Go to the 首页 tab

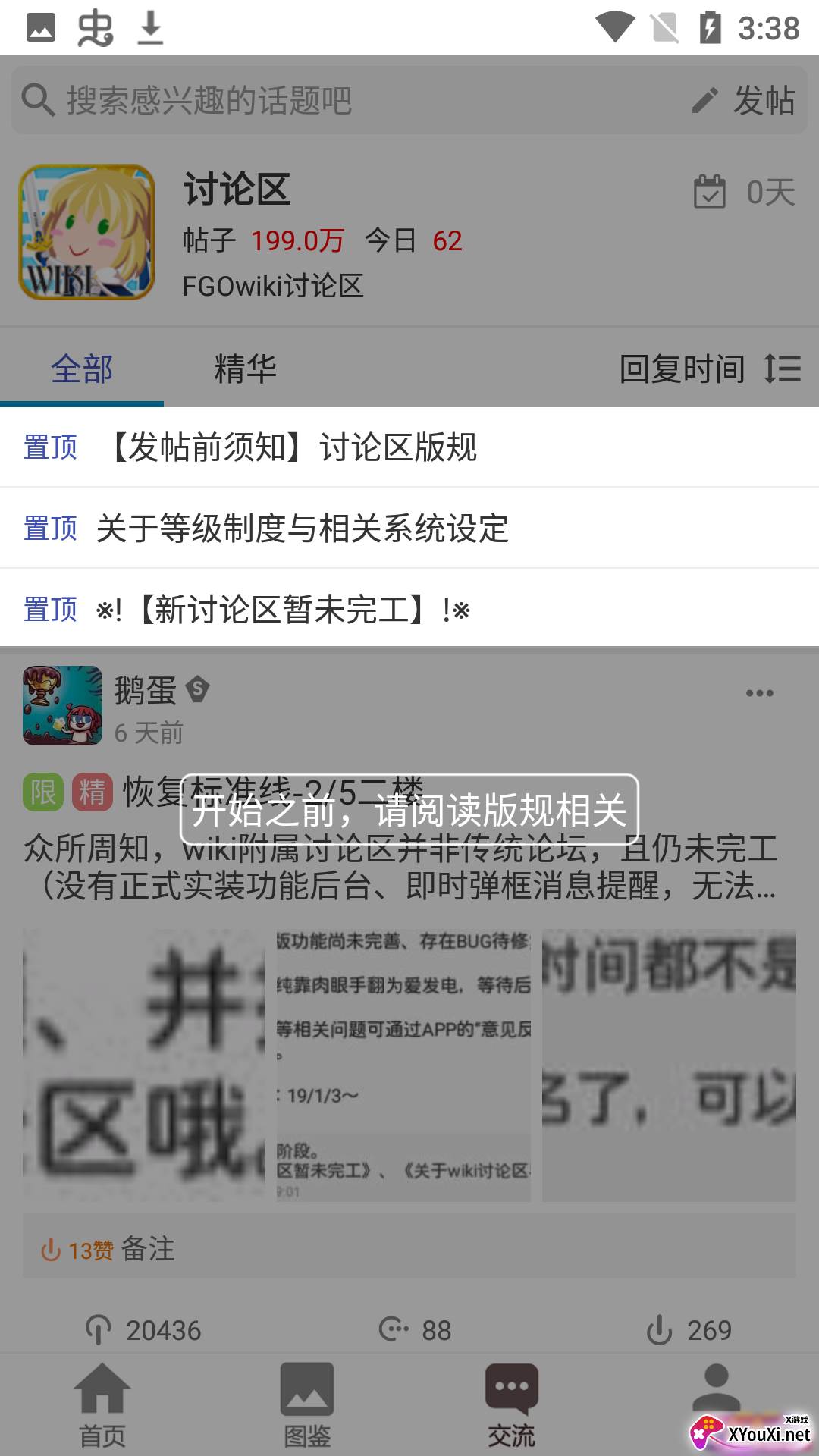(102, 1404)
